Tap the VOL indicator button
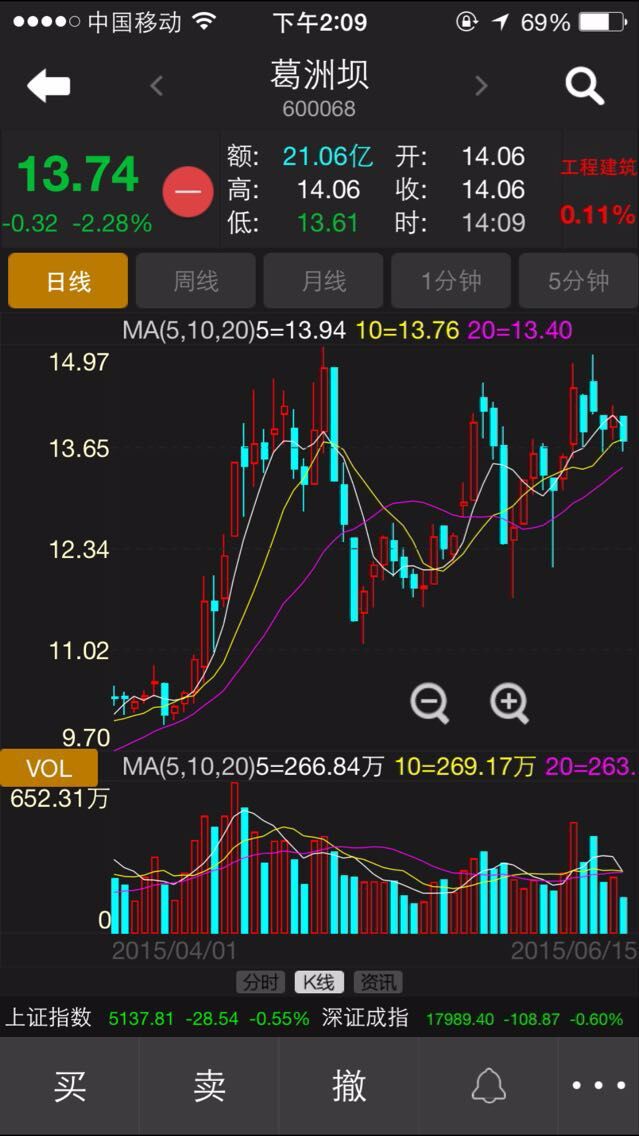The image size is (639, 1136). (x=49, y=768)
